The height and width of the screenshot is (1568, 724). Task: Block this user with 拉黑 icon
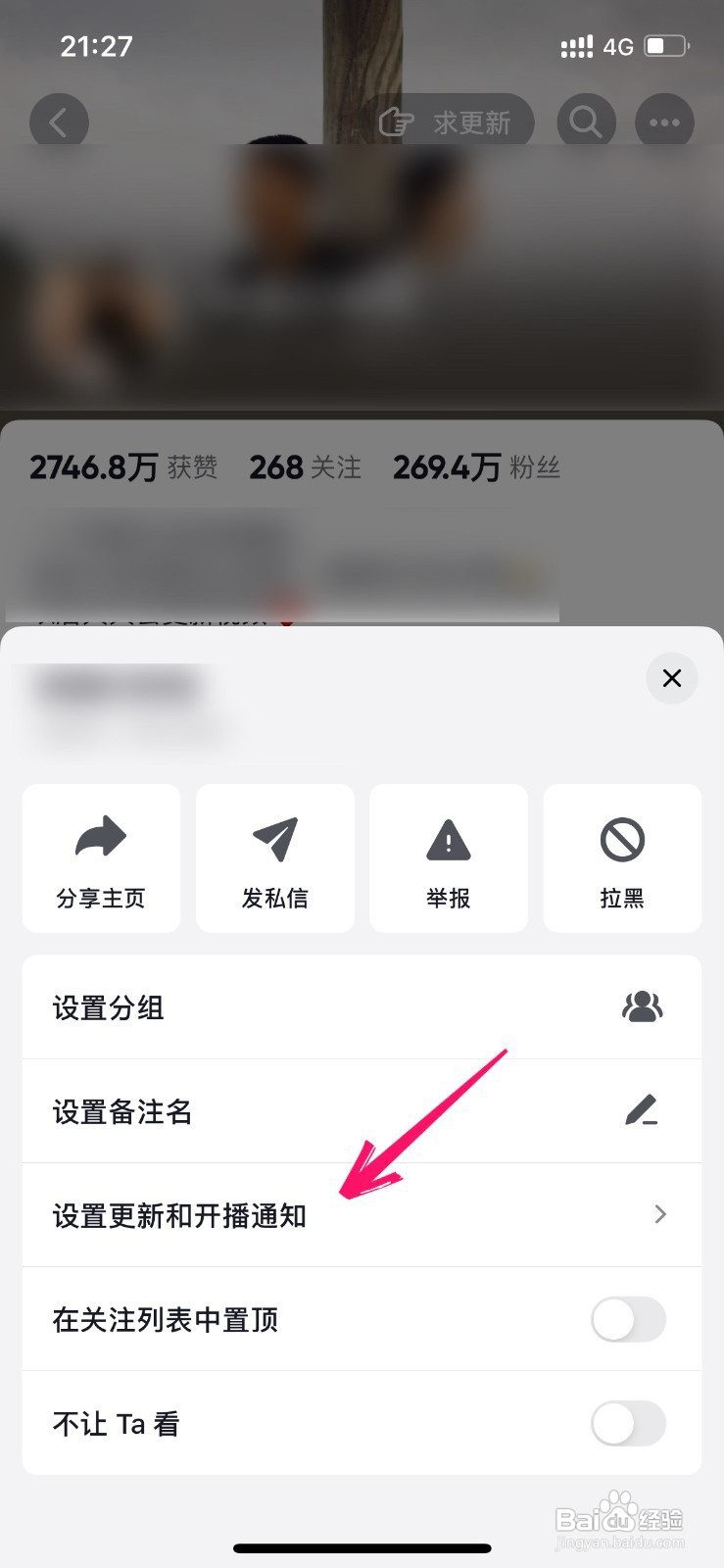[x=621, y=857]
